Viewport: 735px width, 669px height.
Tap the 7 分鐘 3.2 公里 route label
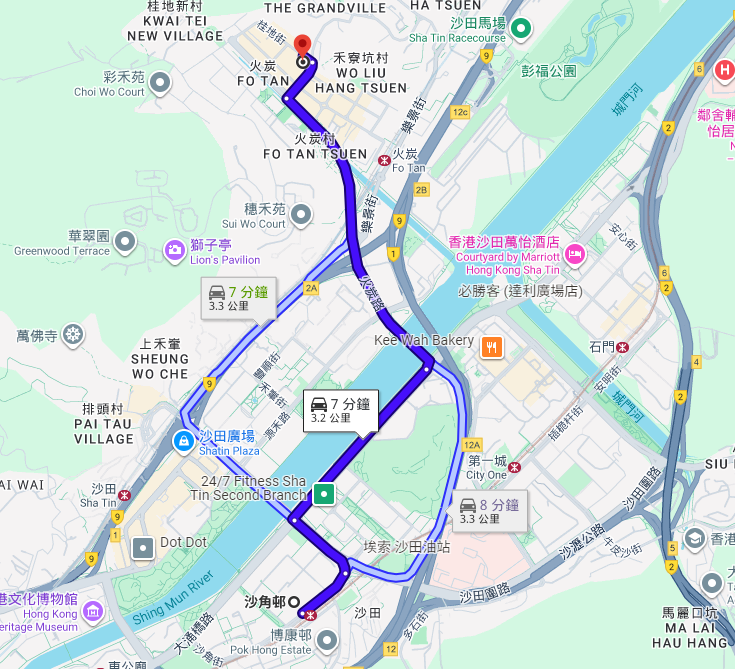click(341, 410)
